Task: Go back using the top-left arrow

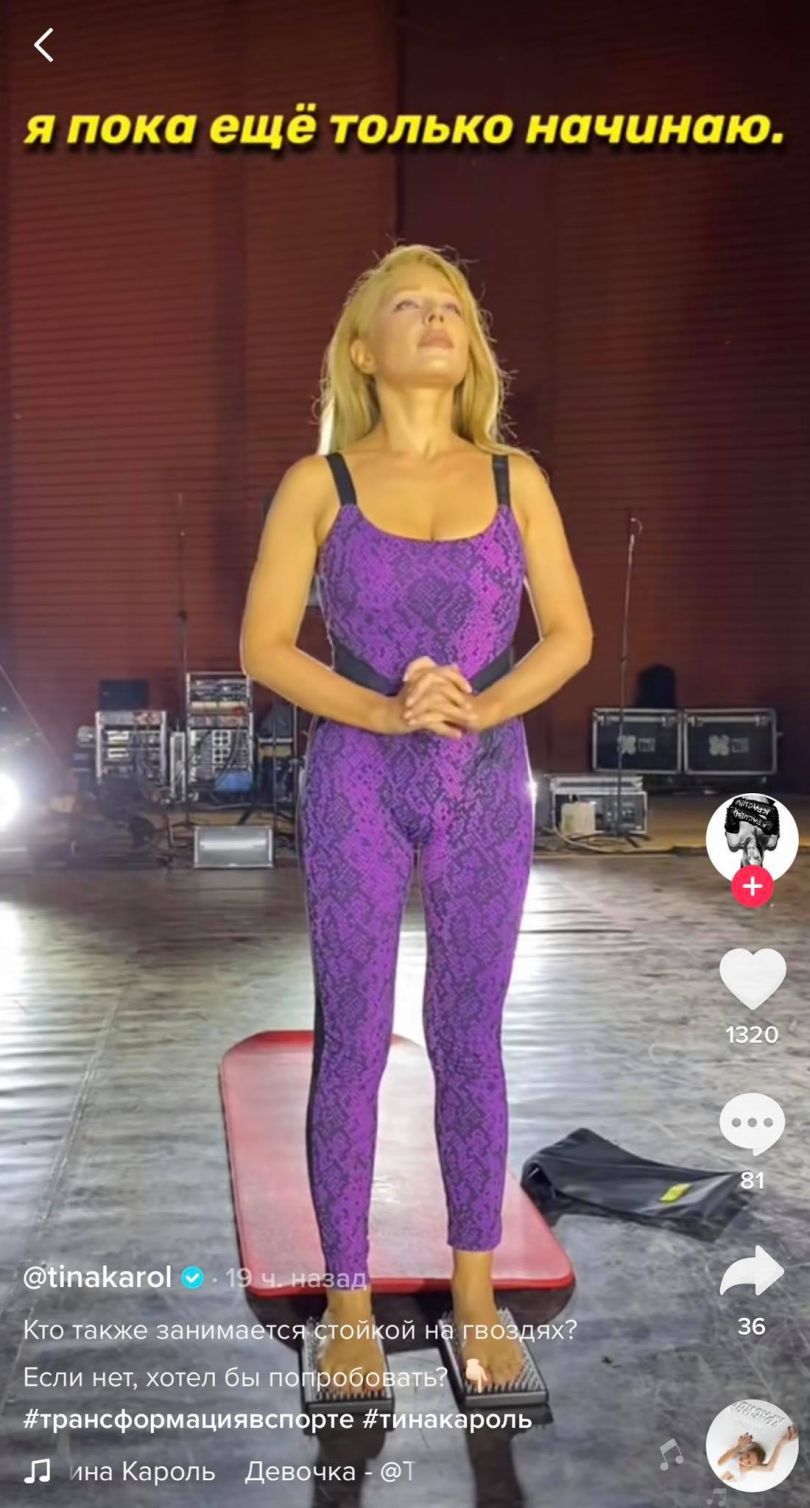Action: pos(43,45)
